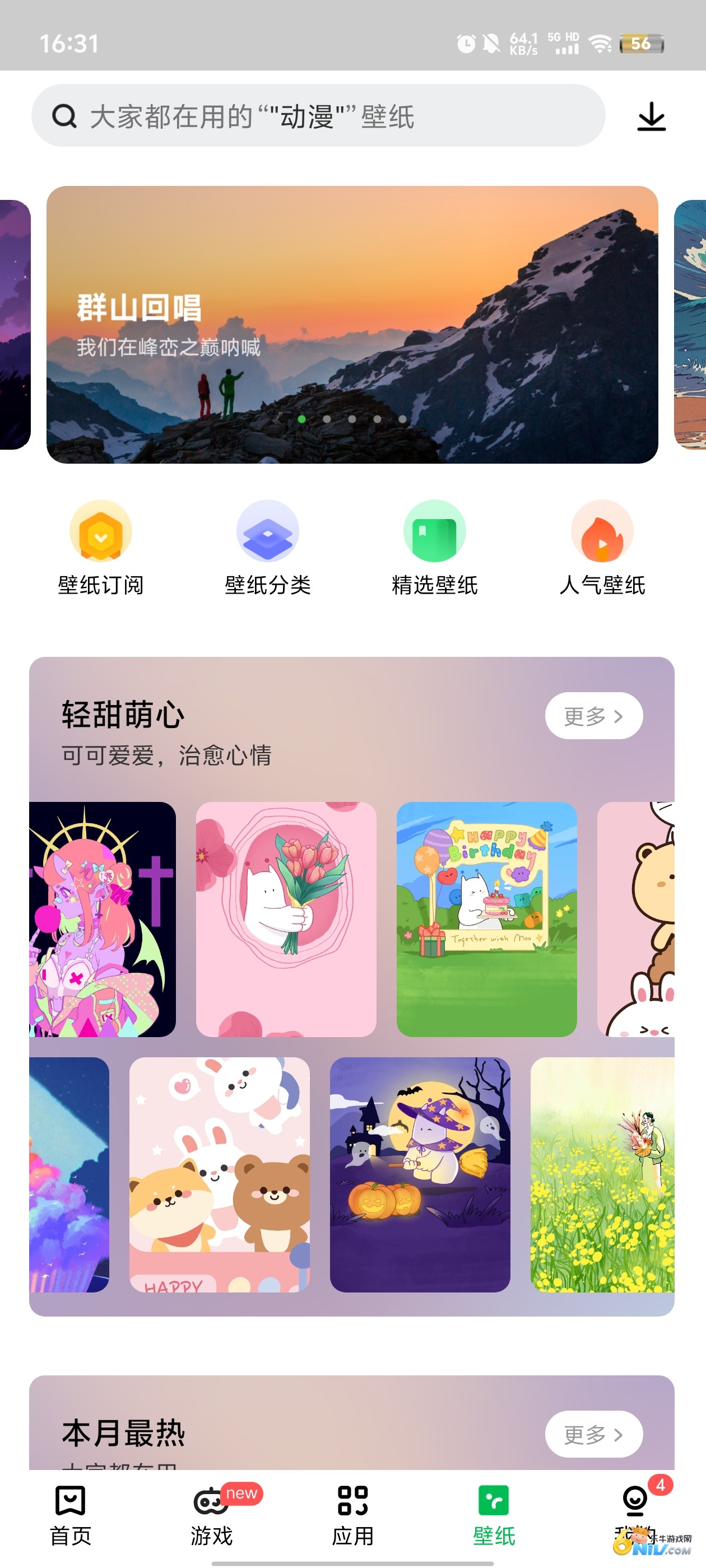Switch to the 首页 tab
Viewport: 706px width, 1568px height.
coord(70,1516)
